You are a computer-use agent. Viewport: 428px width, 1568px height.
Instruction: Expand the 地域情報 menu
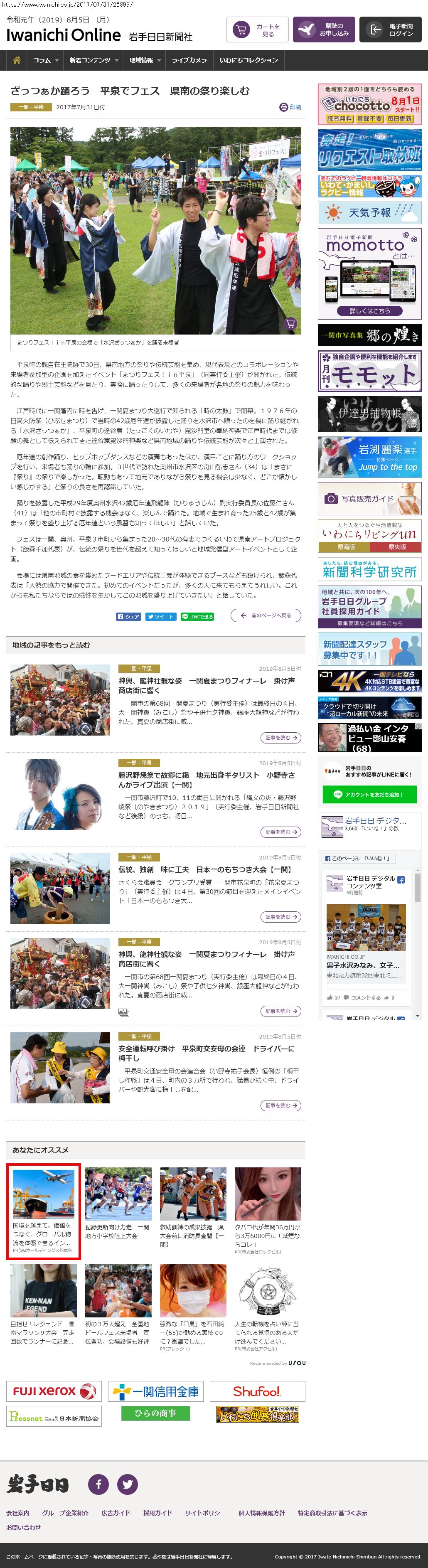point(145,60)
